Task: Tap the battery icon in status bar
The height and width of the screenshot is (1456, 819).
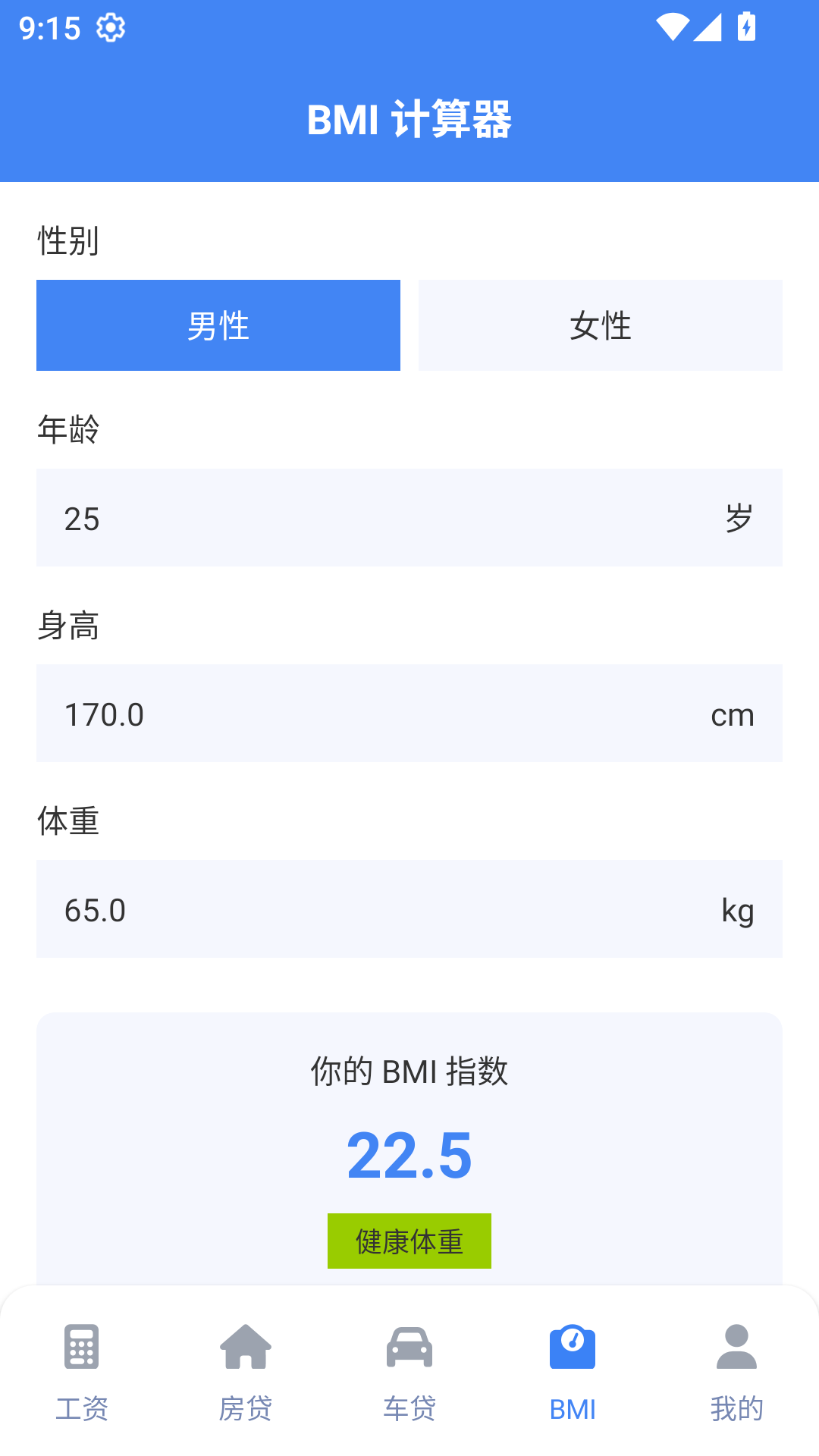Action: pyautogui.click(x=745, y=27)
